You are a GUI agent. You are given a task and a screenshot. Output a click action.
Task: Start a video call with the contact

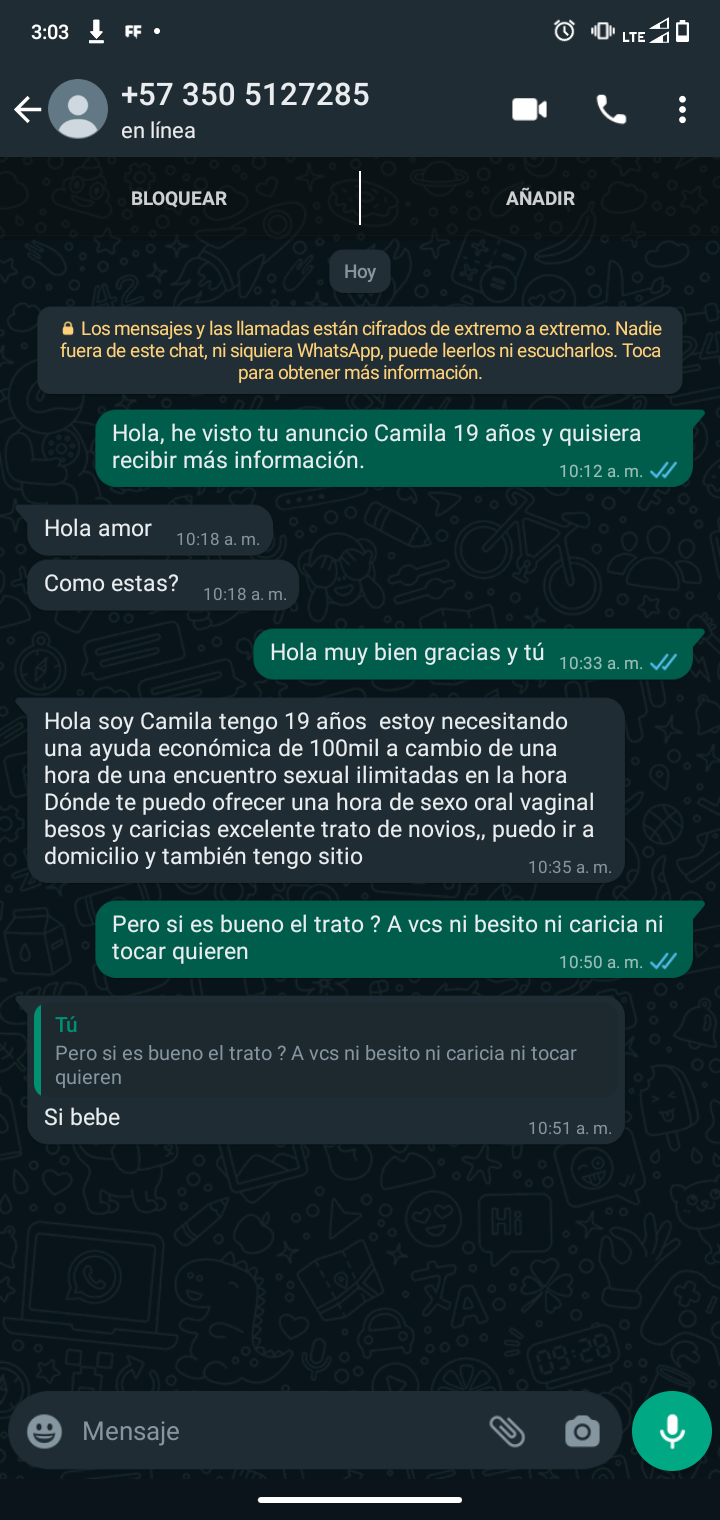click(x=529, y=109)
